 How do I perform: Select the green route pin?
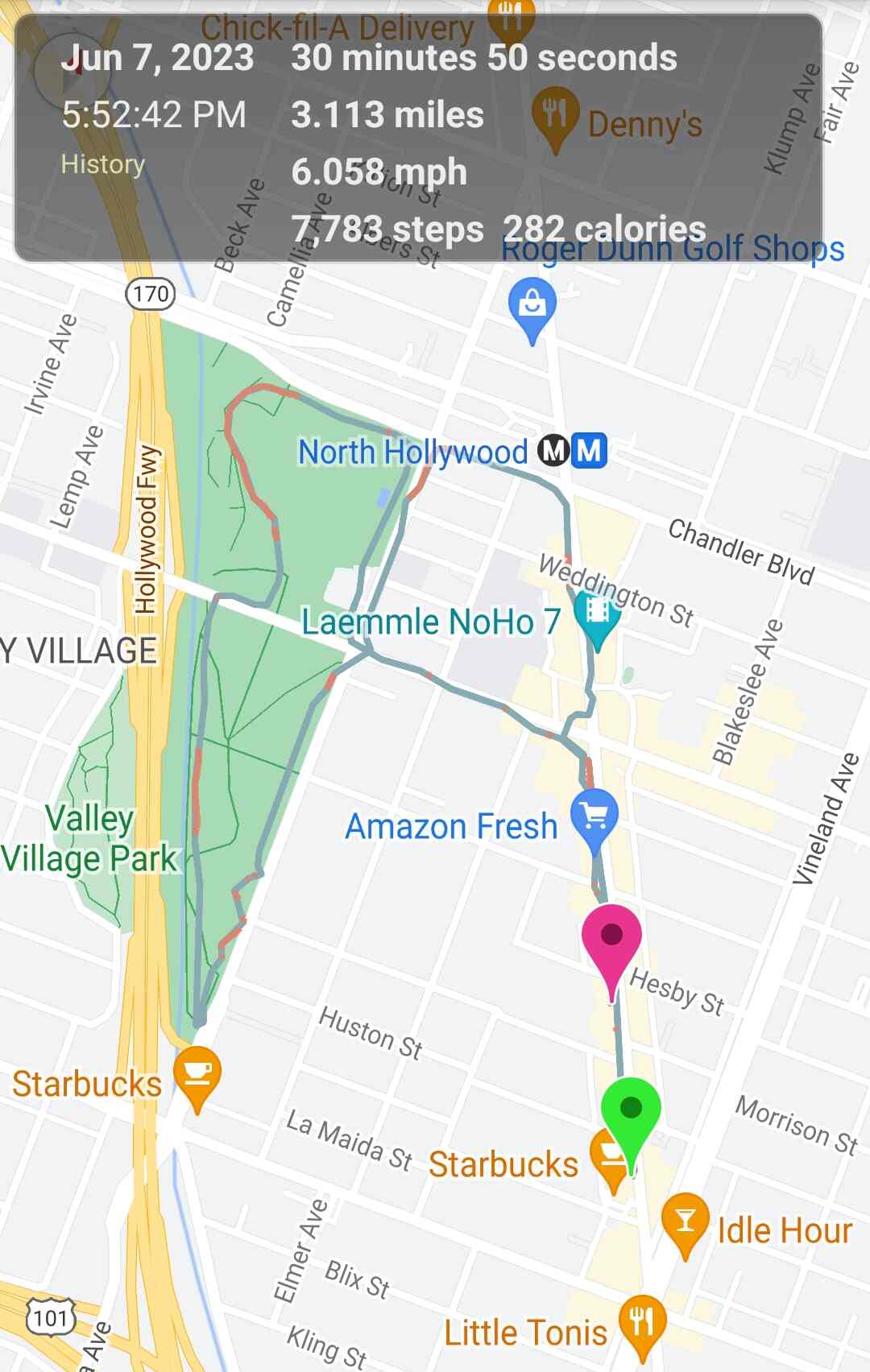[631, 1115]
